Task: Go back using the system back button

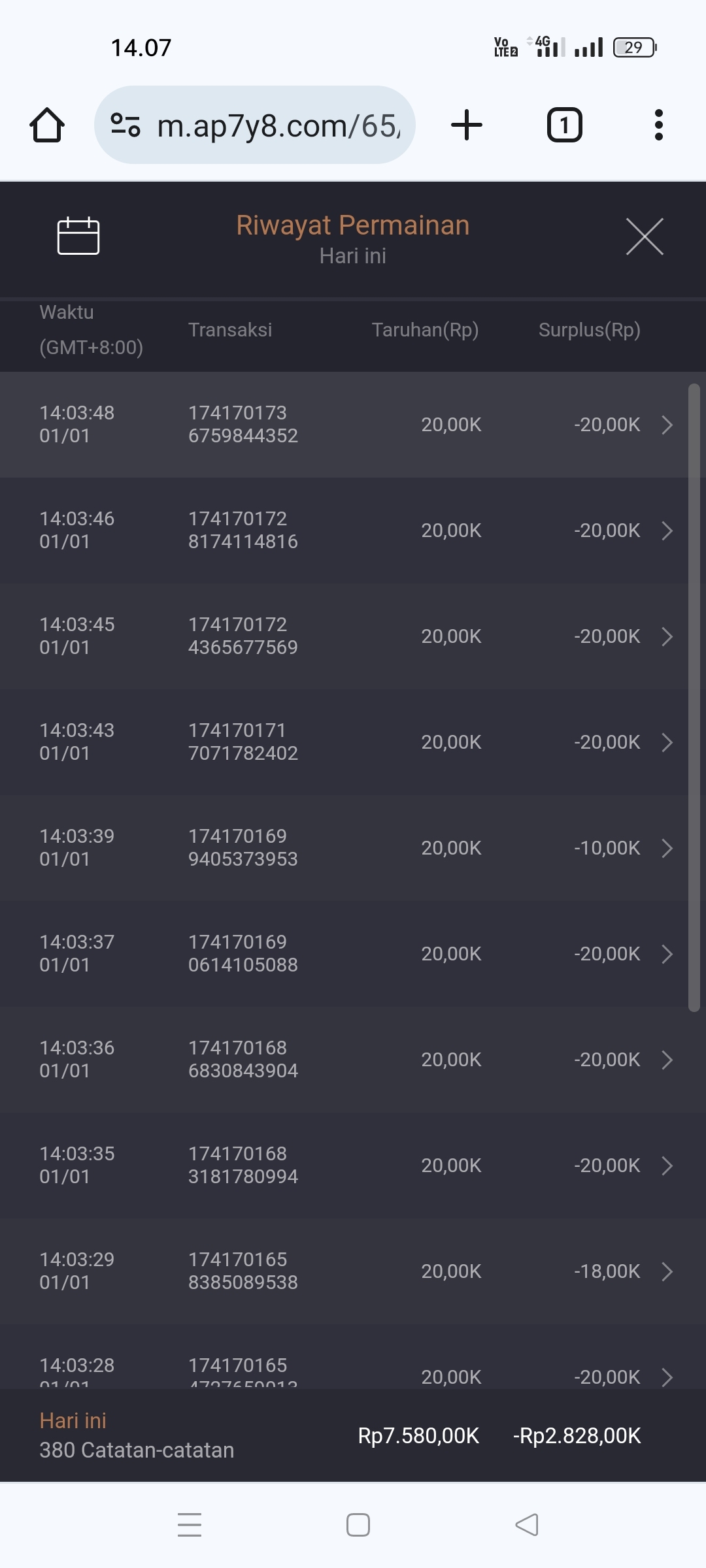Action: [x=527, y=1525]
